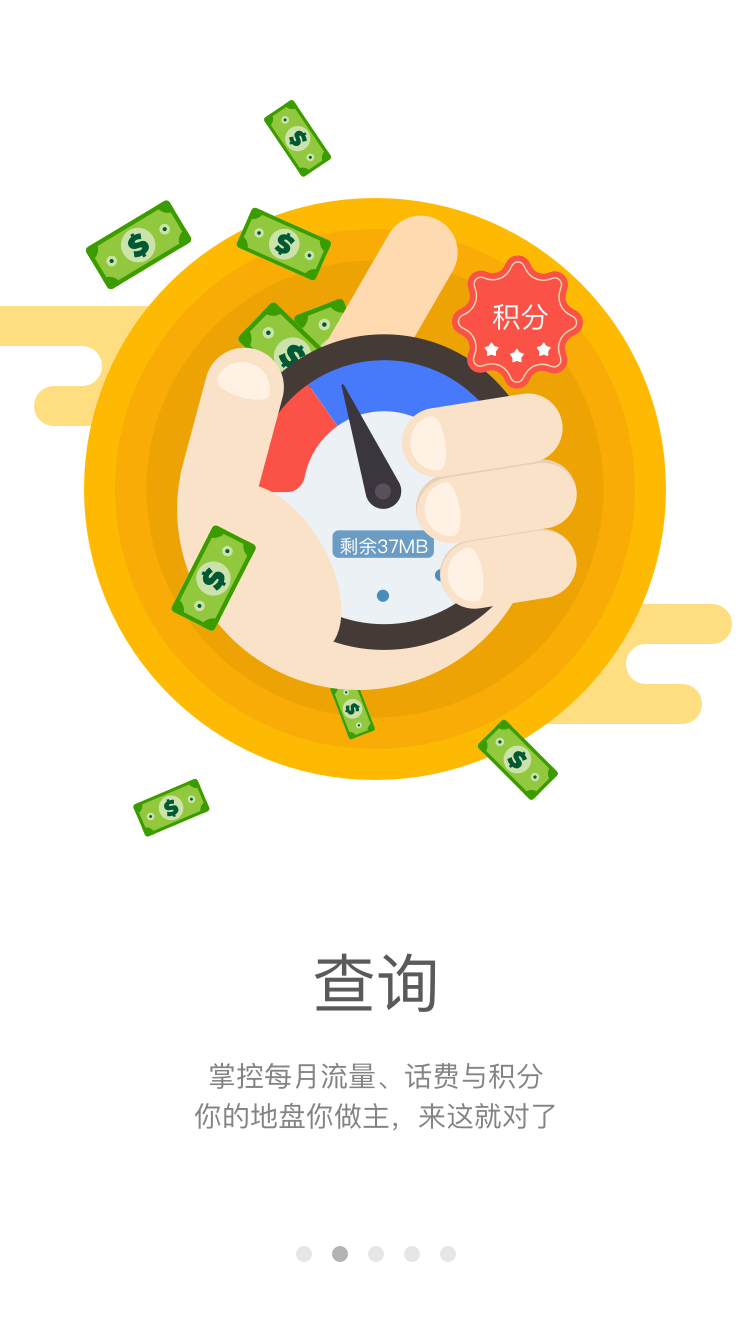Select the third page indicator dot
The width and height of the screenshot is (750, 1334).
[376, 1254]
